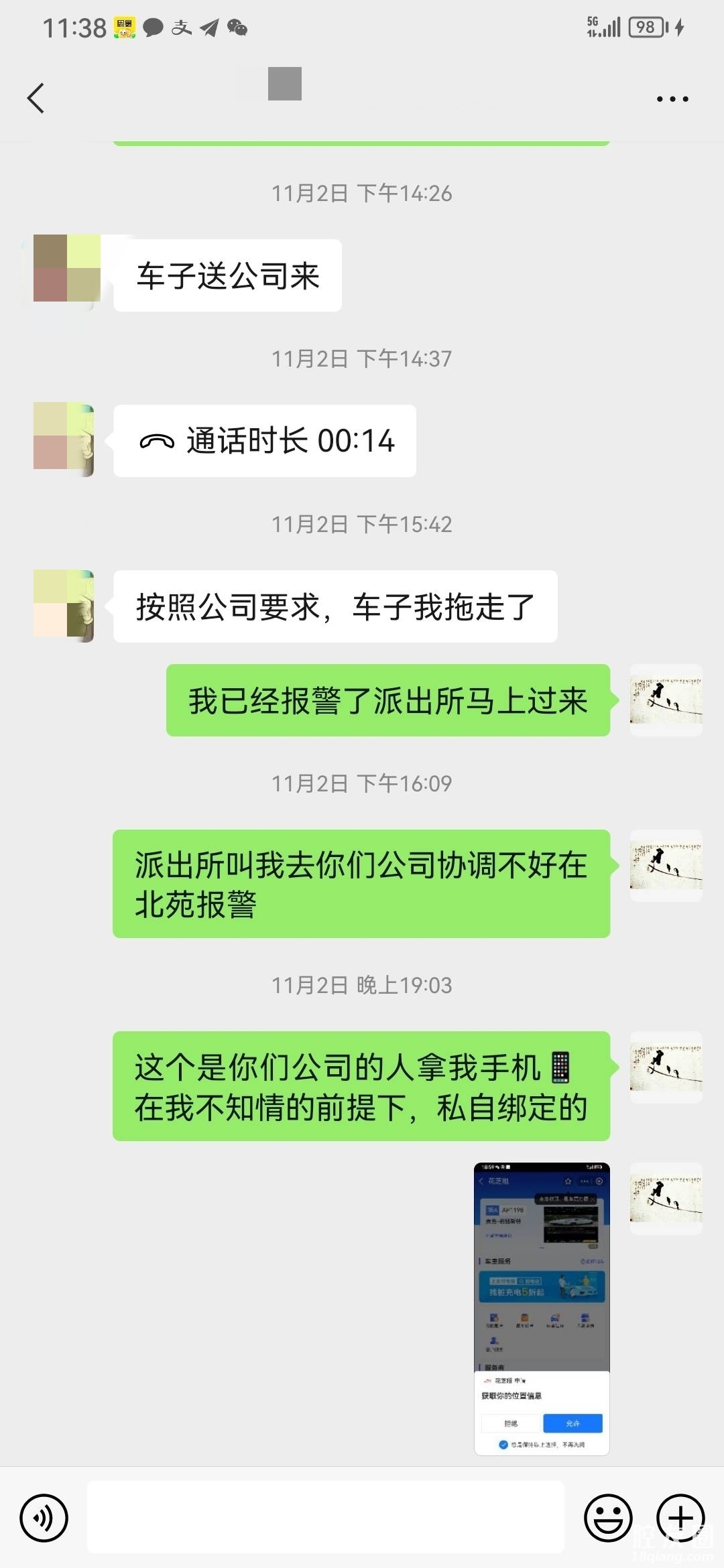Open the emoji picker
The height and width of the screenshot is (1568, 724).
pyautogui.click(x=608, y=1517)
